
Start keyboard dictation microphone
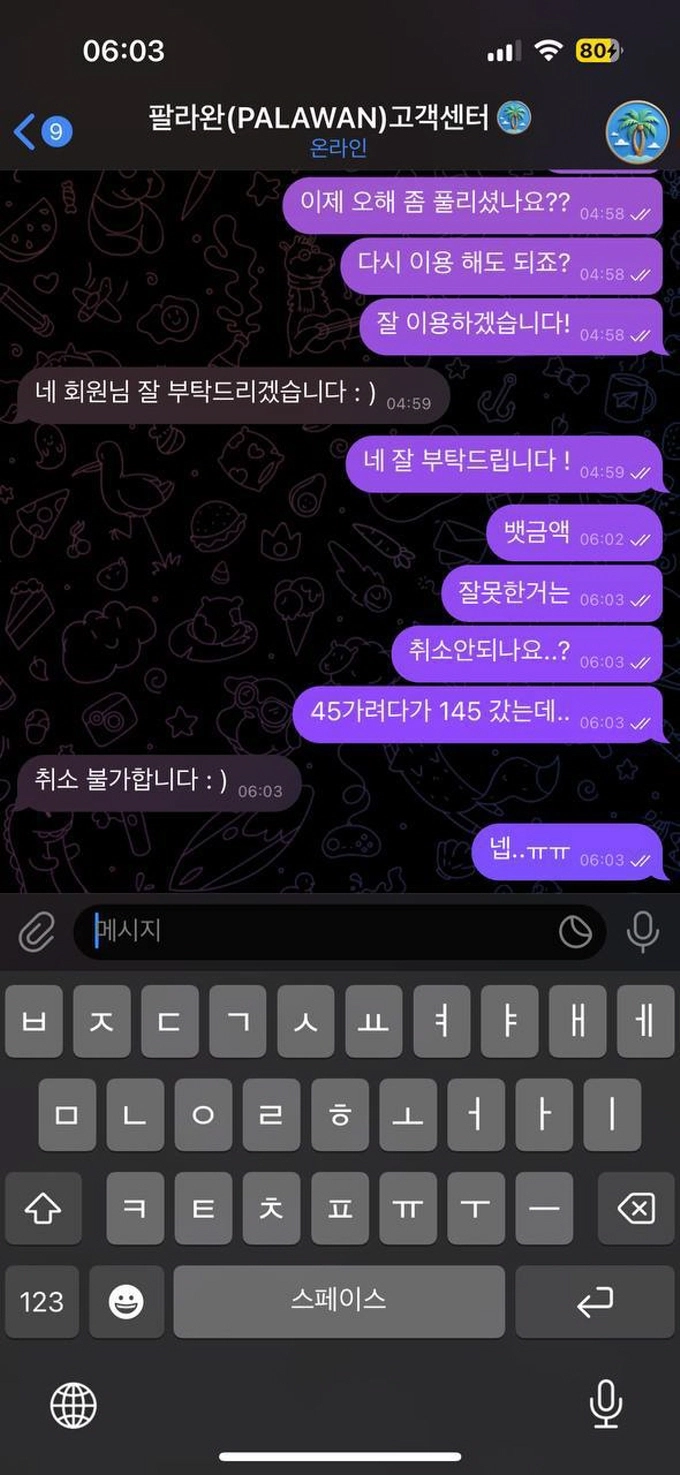(605, 1404)
